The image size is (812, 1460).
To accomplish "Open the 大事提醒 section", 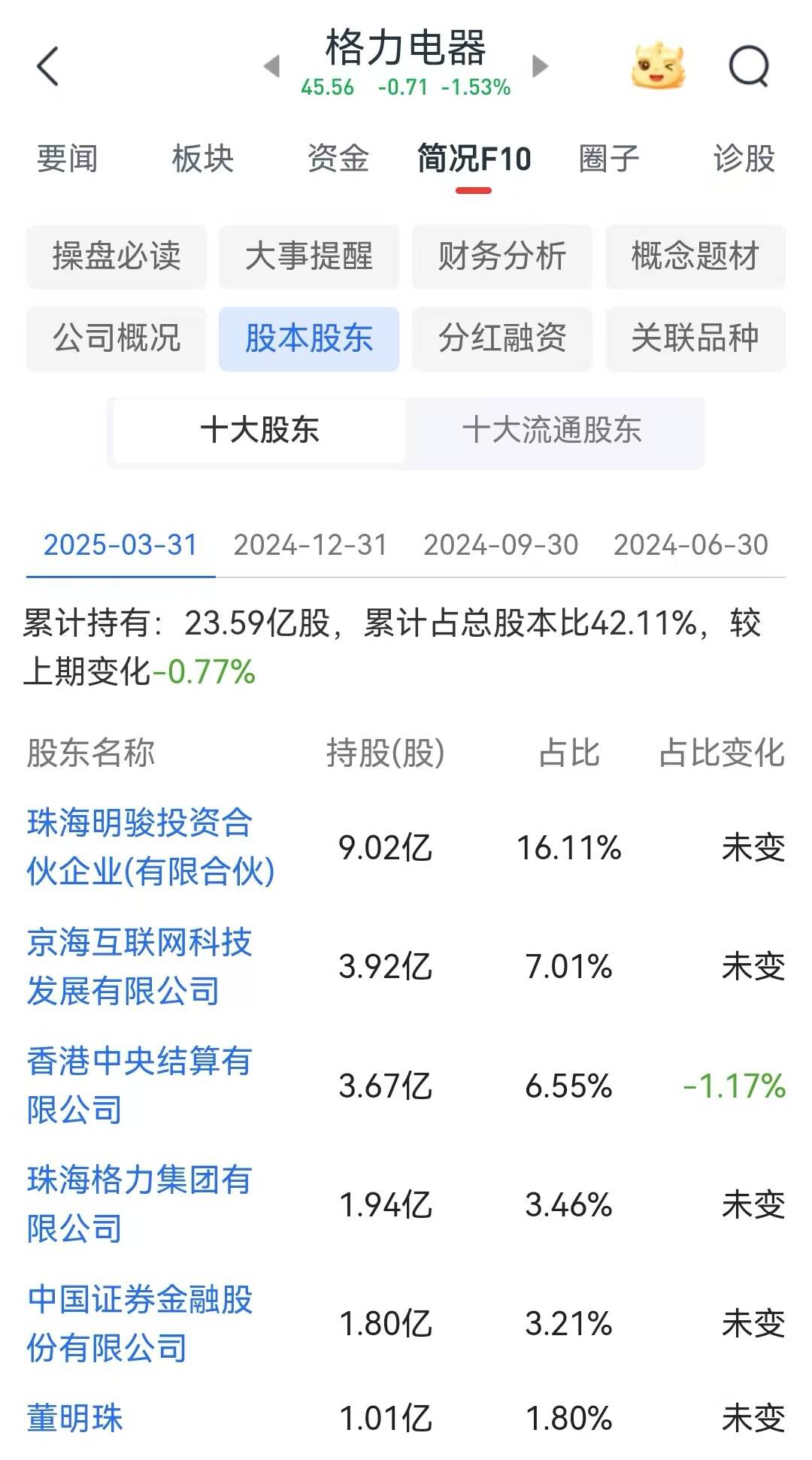I will pyautogui.click(x=309, y=256).
